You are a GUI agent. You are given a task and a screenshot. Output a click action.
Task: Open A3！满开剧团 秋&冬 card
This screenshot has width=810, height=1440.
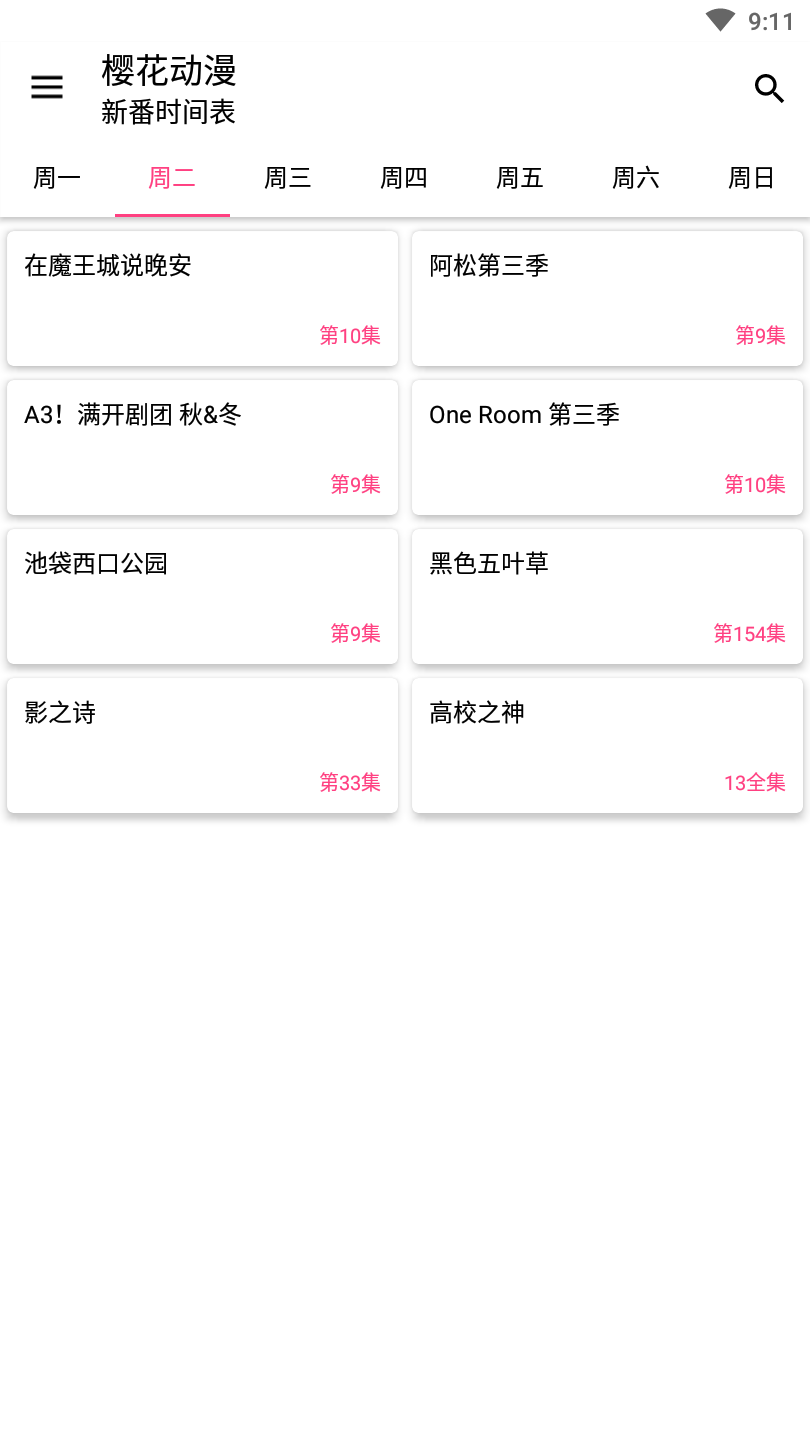[x=202, y=447]
